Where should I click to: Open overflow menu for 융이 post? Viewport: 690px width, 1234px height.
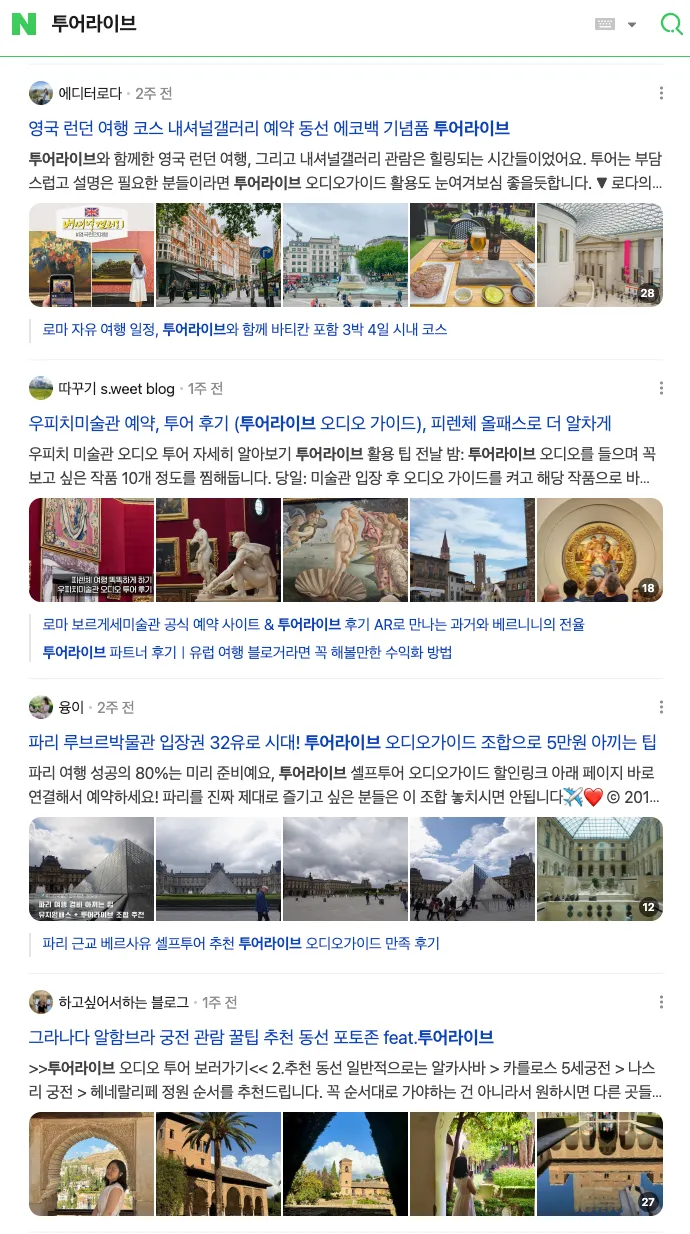(661, 707)
